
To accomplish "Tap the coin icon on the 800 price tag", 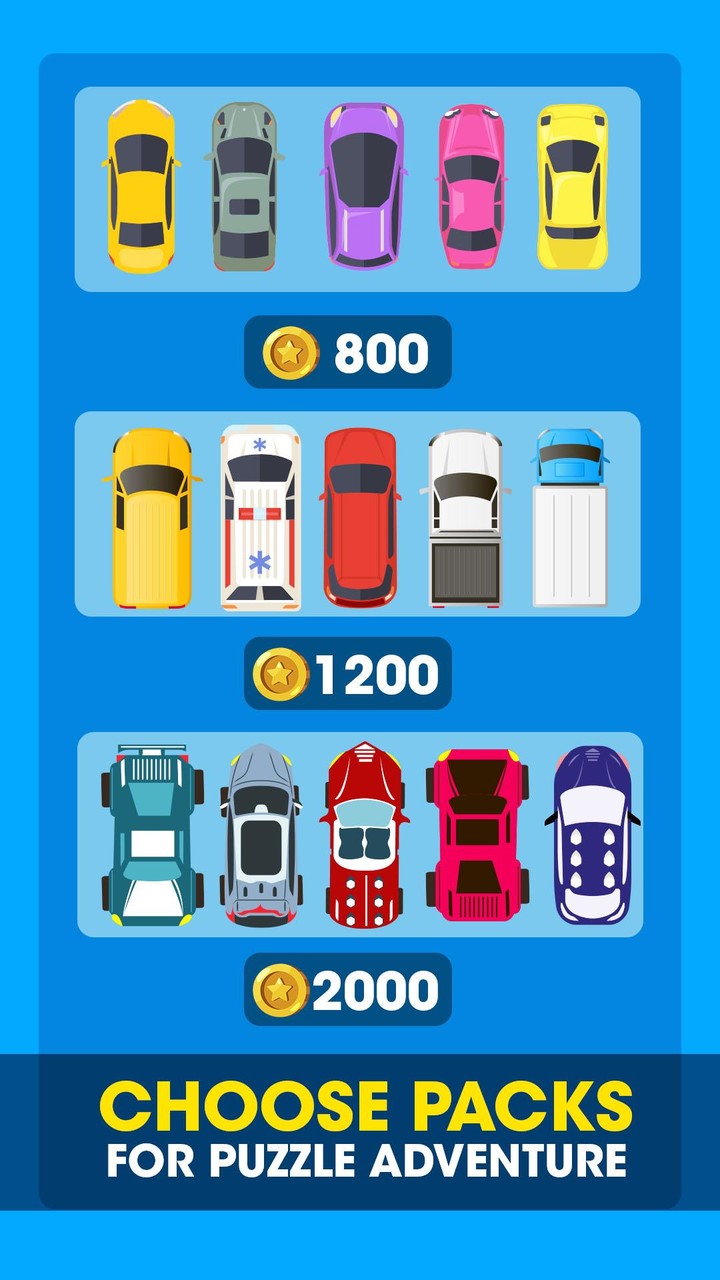I will [289, 352].
